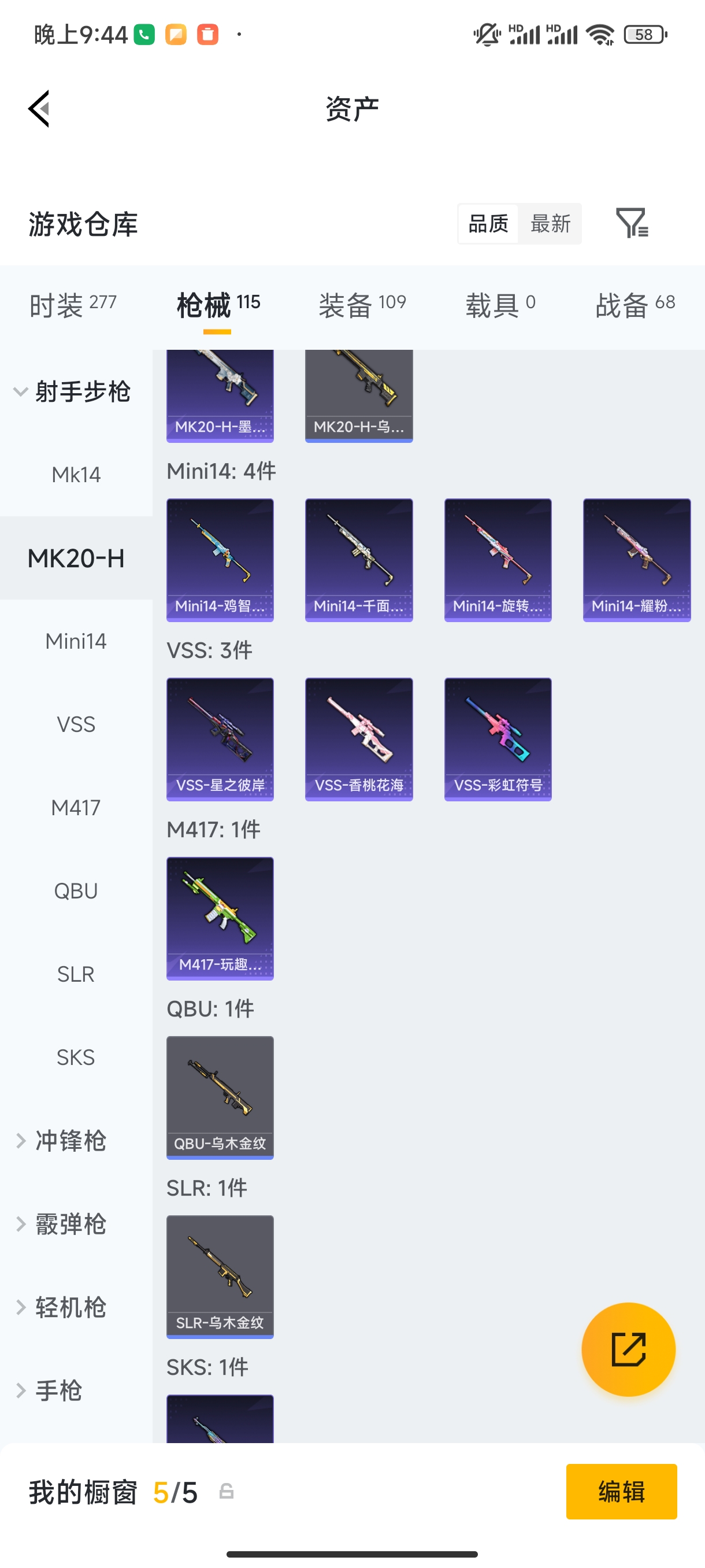Open the QBU-乌木金纹 skin
The height and width of the screenshot is (1568, 705).
pos(220,1097)
